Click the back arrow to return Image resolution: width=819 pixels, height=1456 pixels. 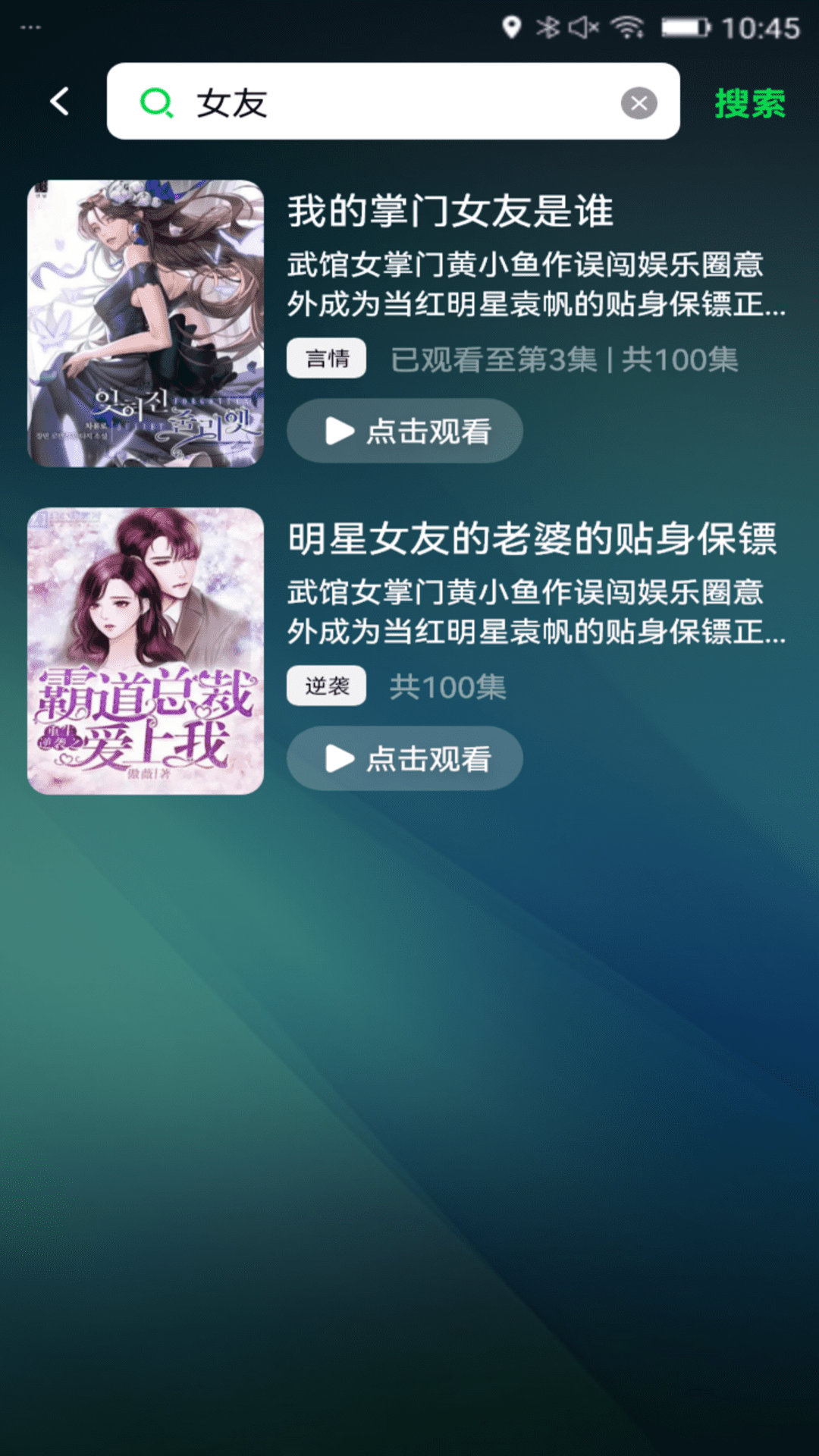(x=58, y=102)
